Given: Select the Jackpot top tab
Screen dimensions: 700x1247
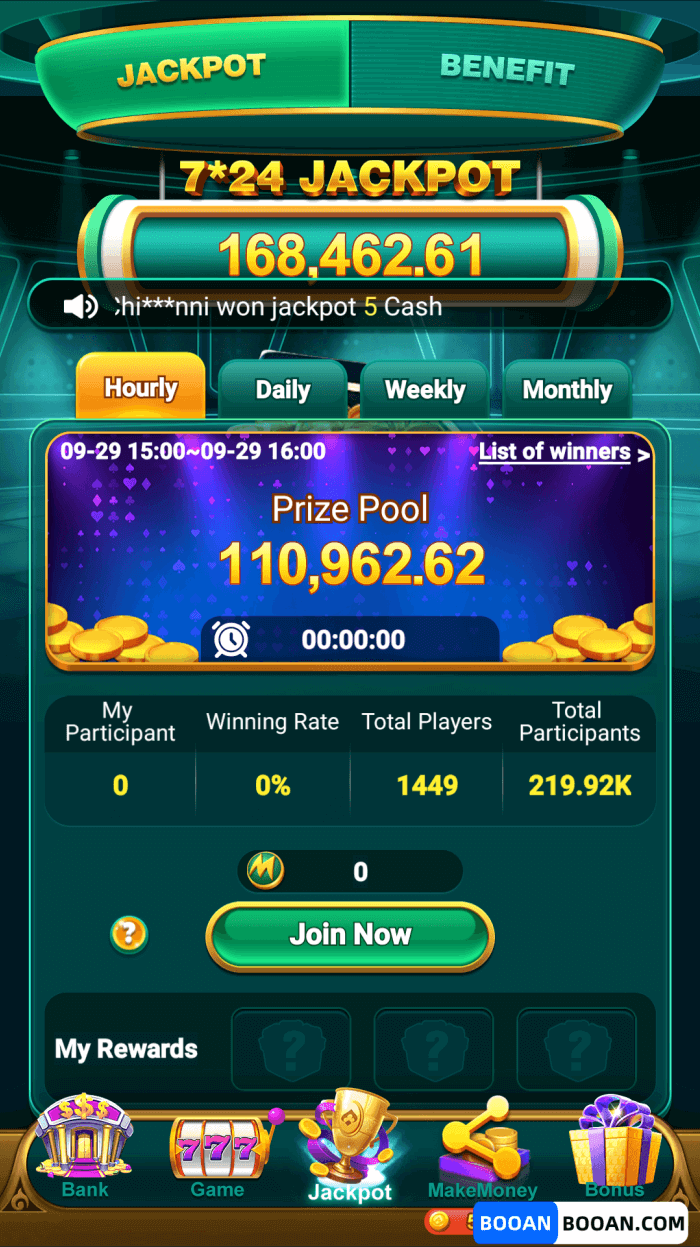Looking at the screenshot, I should pyautogui.click(x=191, y=70).
